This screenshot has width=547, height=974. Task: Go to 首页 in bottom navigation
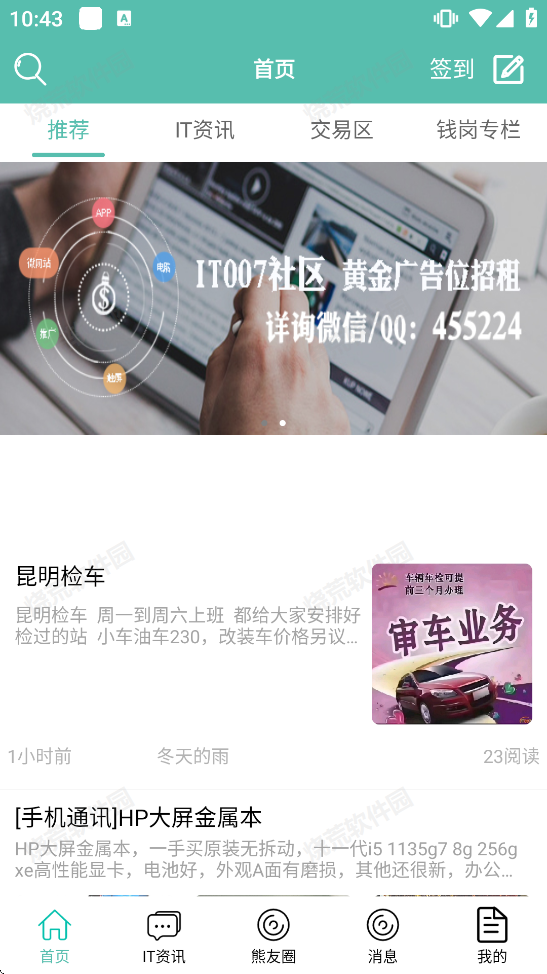(55, 936)
